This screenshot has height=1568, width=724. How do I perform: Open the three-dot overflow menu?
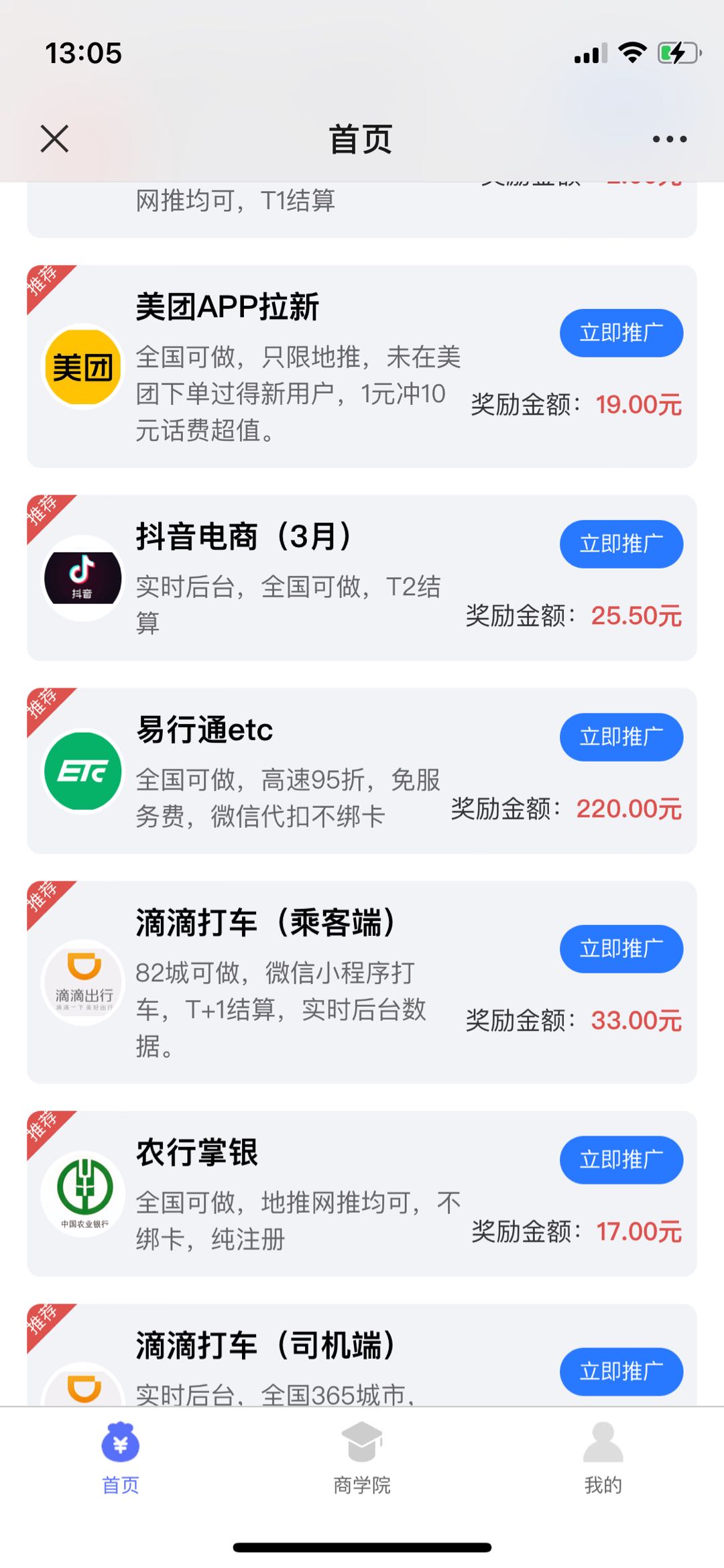pyautogui.click(x=670, y=139)
